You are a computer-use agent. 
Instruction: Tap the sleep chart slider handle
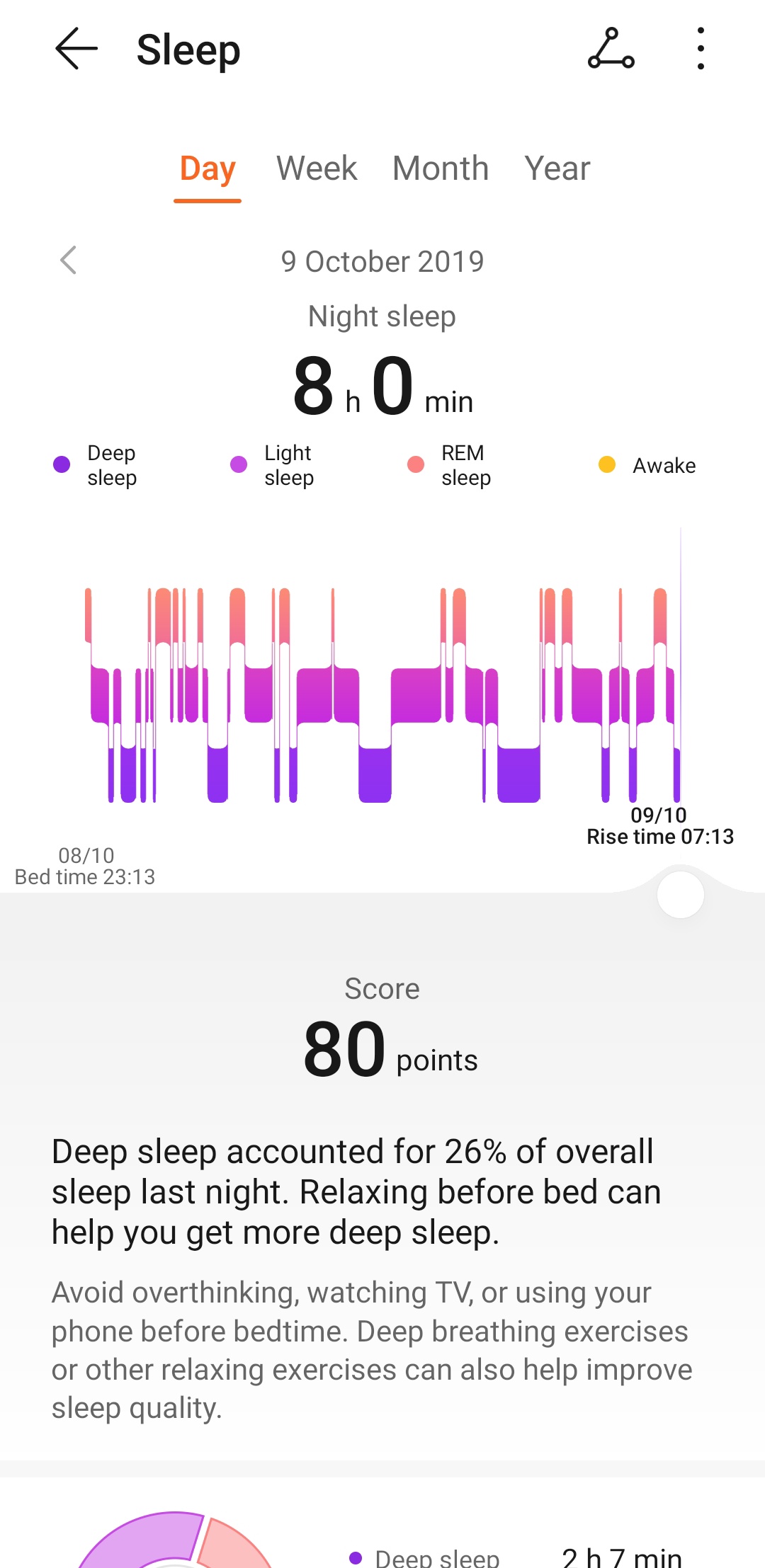(x=680, y=895)
